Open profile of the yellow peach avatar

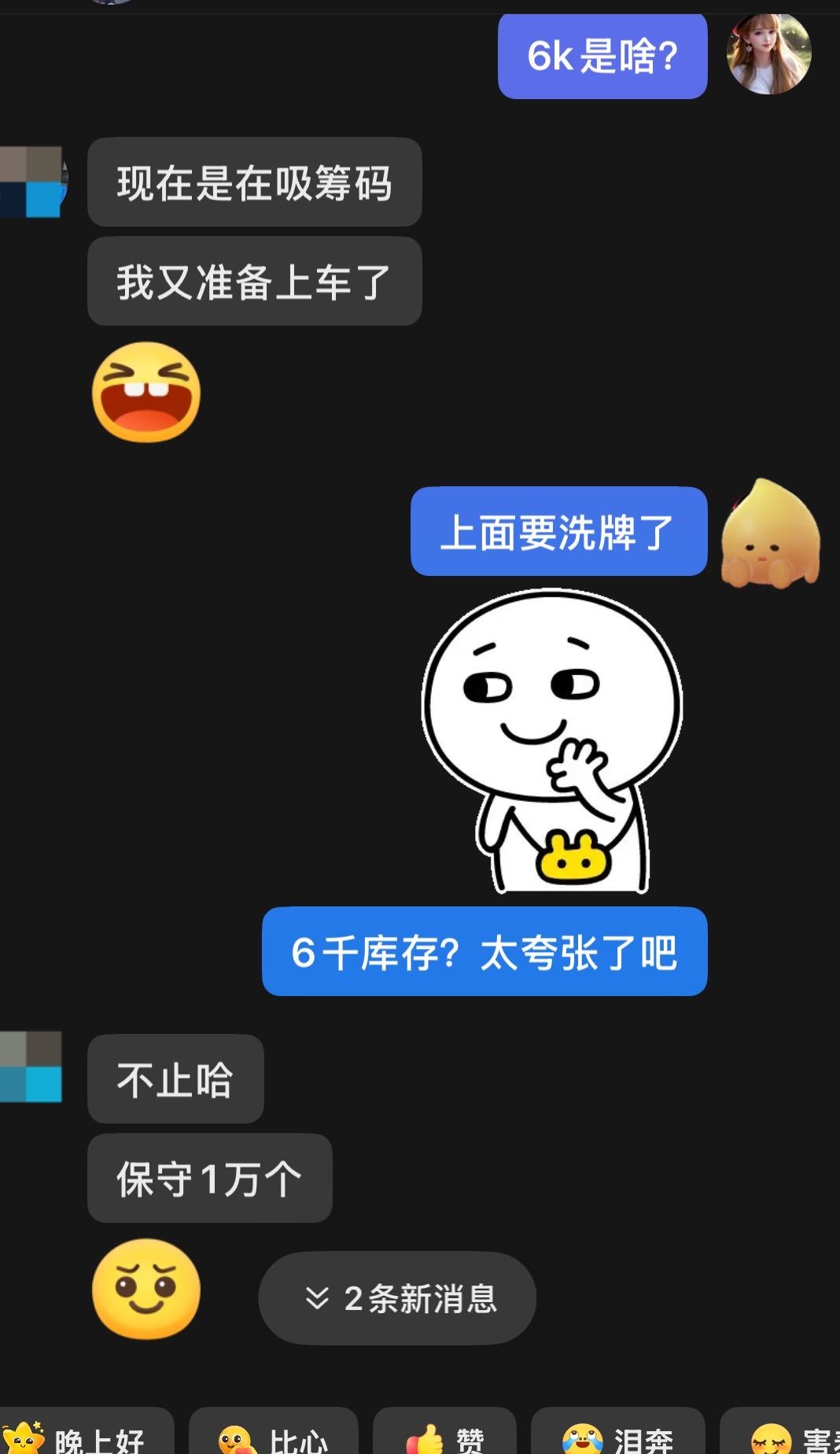pyautogui.click(x=770, y=533)
